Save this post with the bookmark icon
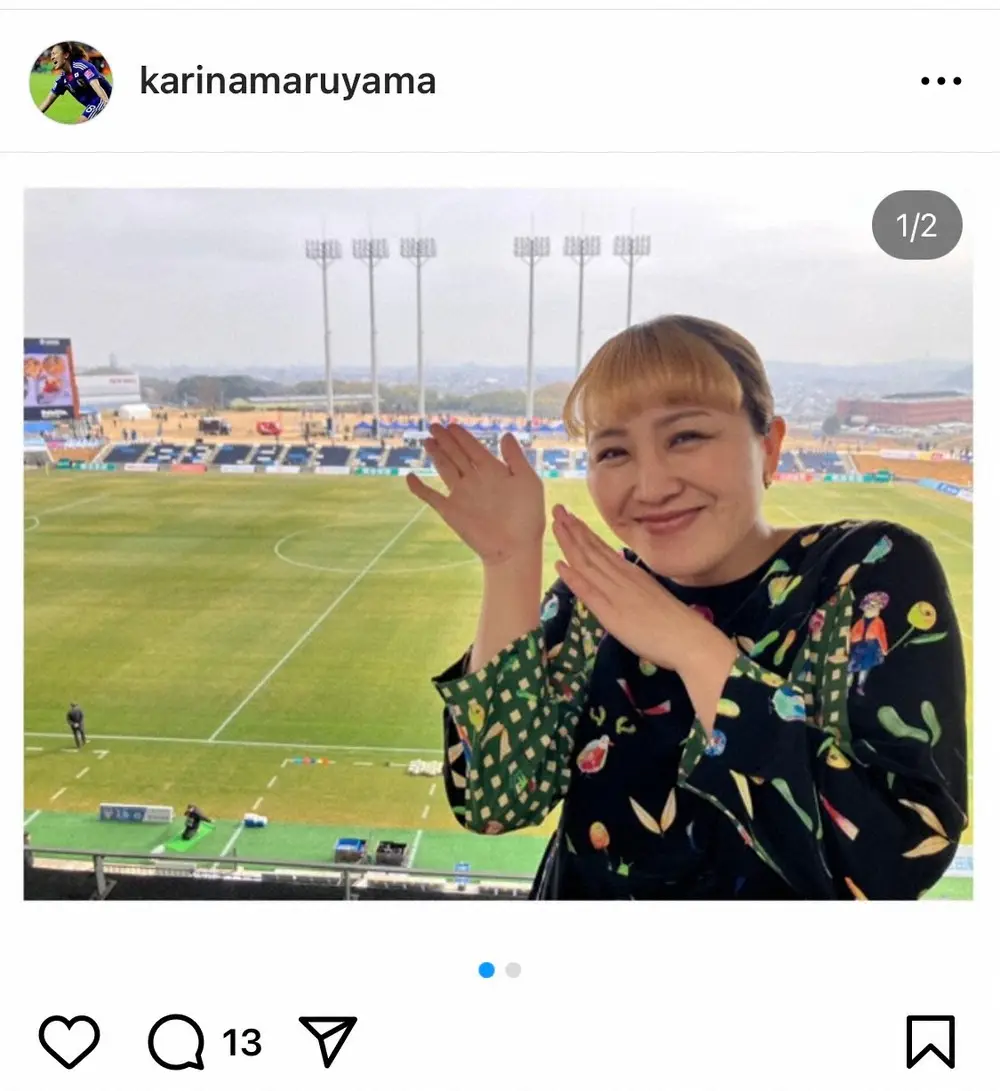 point(930,1041)
